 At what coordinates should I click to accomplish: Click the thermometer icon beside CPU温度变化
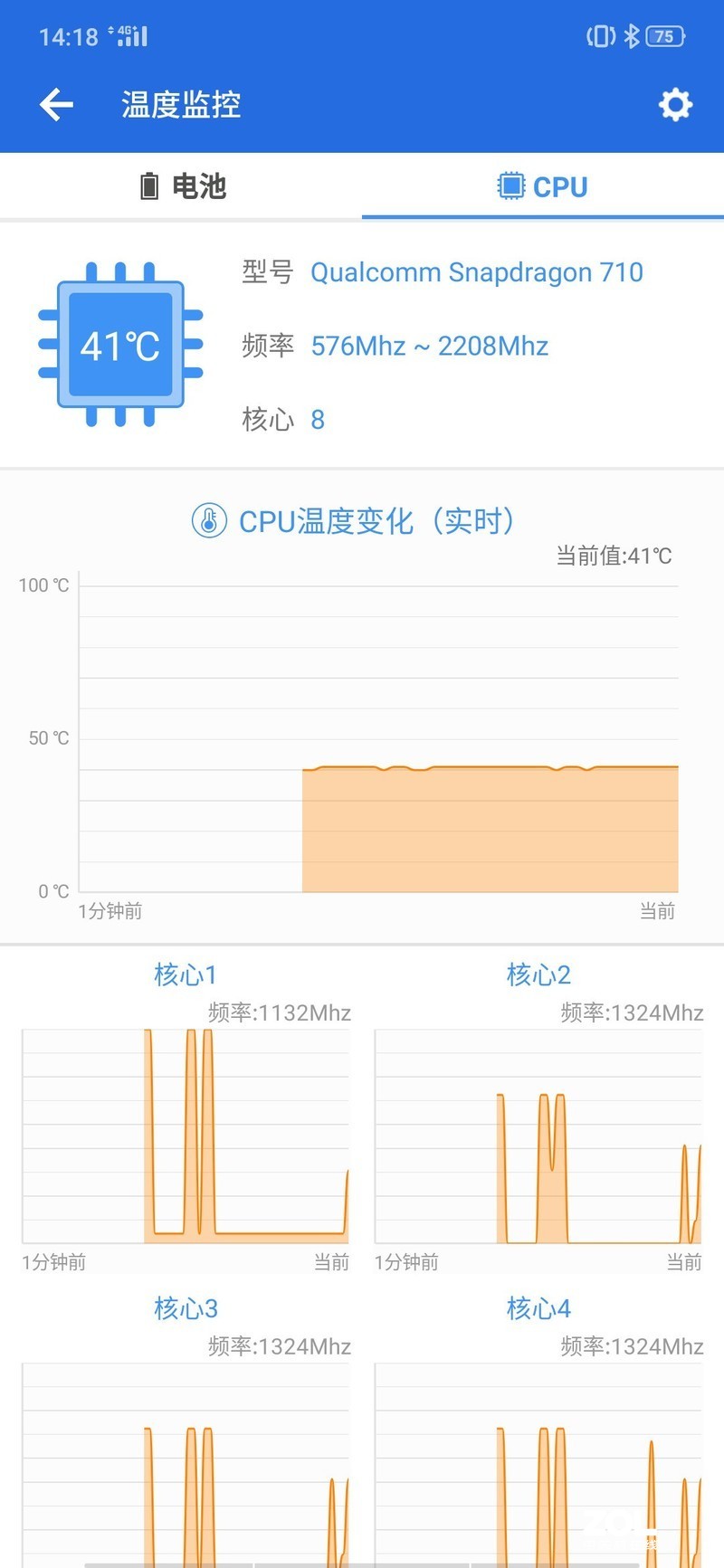point(209,522)
